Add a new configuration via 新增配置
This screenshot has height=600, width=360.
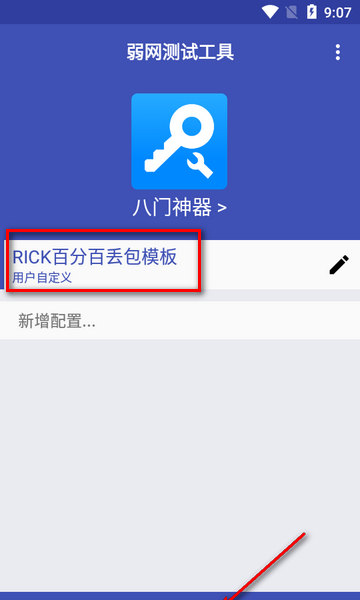pyautogui.click(x=180, y=320)
